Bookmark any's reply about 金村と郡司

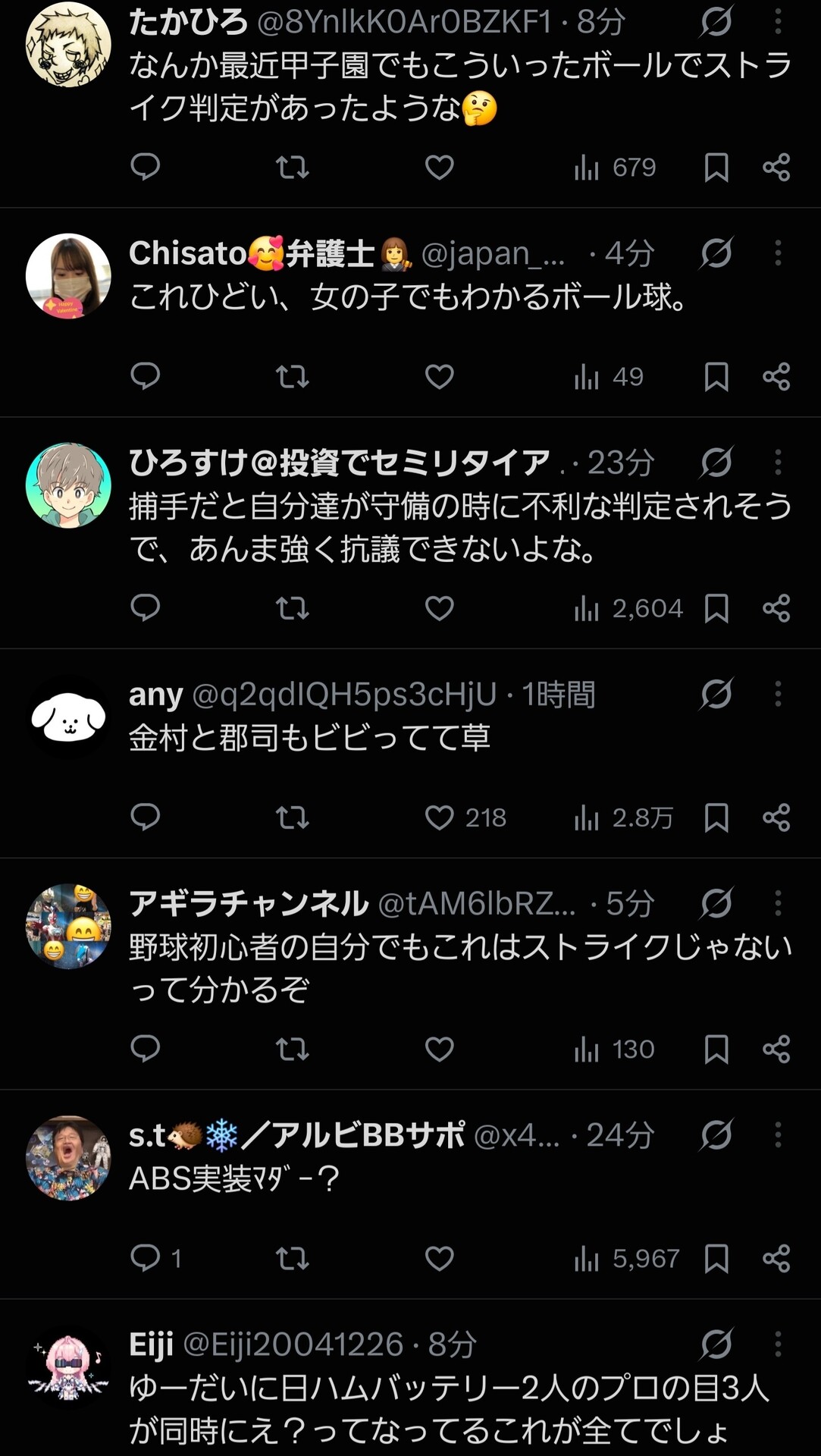tap(716, 817)
